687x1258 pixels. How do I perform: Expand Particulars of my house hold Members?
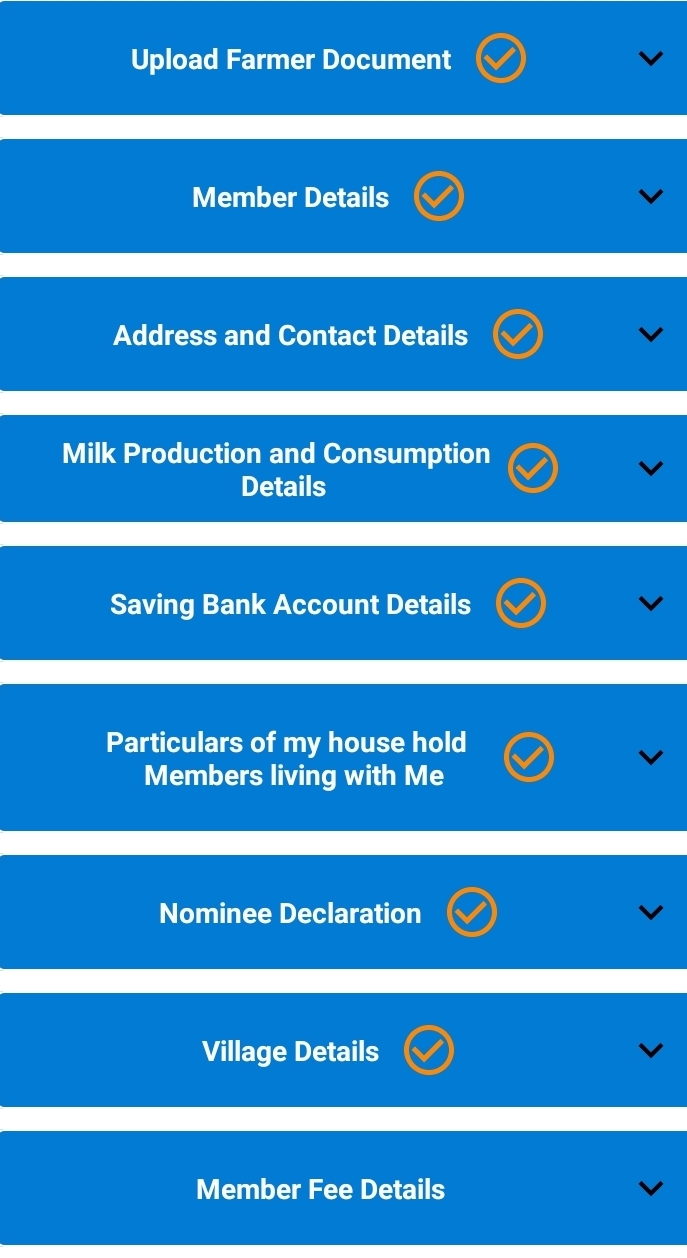click(x=650, y=758)
